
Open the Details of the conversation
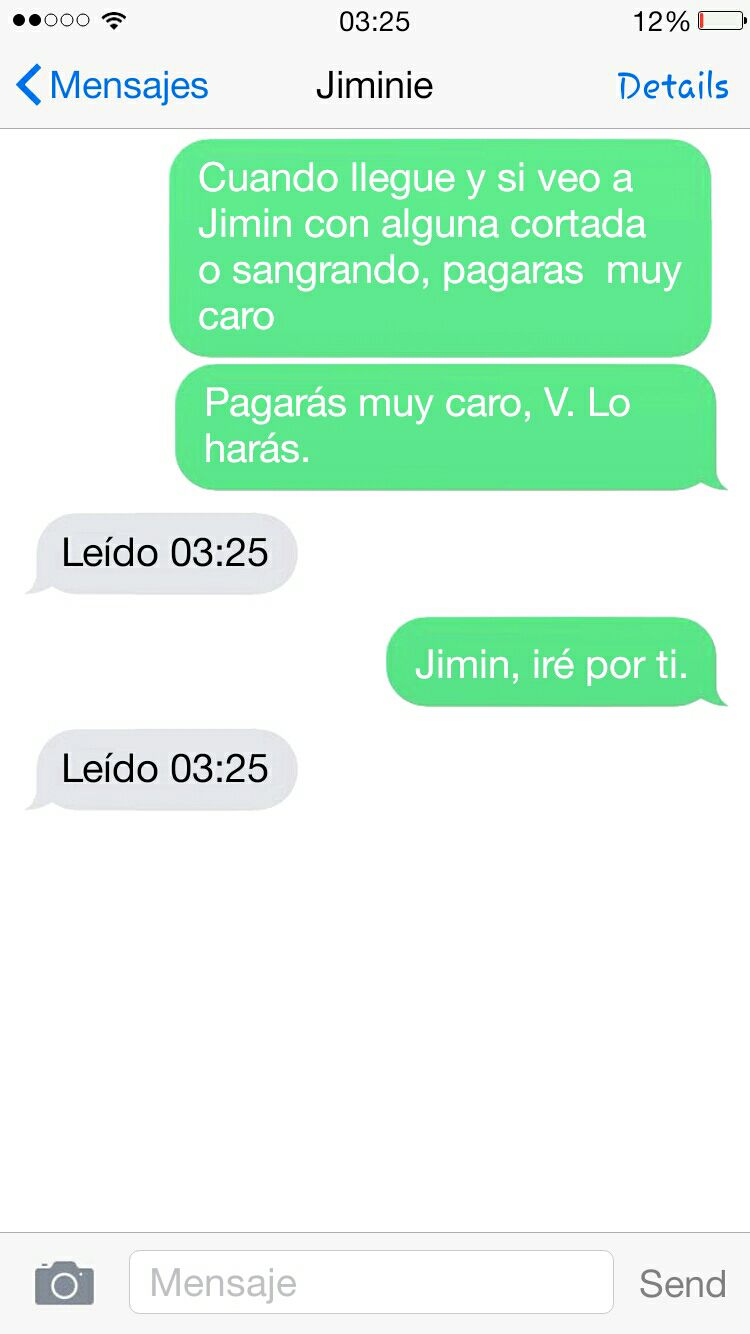673,86
